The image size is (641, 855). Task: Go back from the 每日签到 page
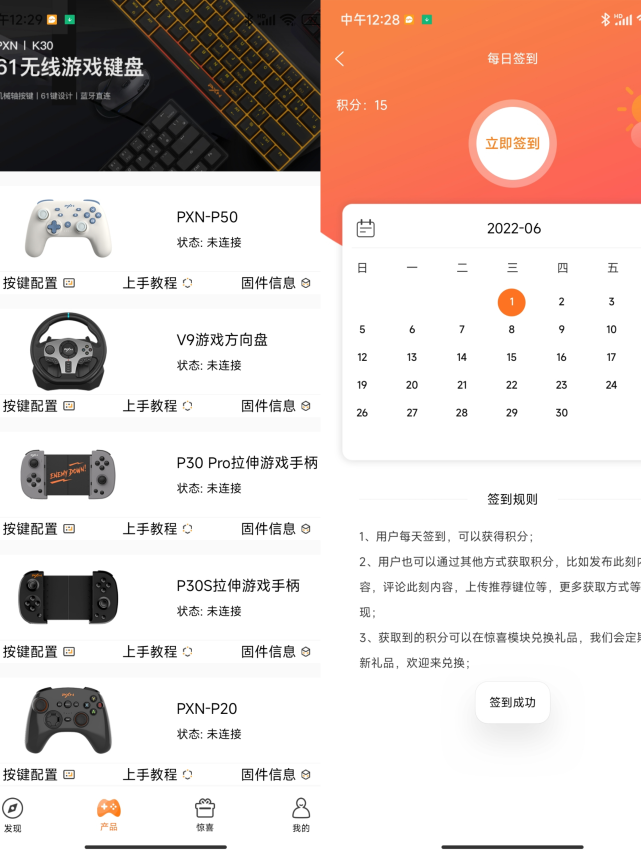[339, 59]
